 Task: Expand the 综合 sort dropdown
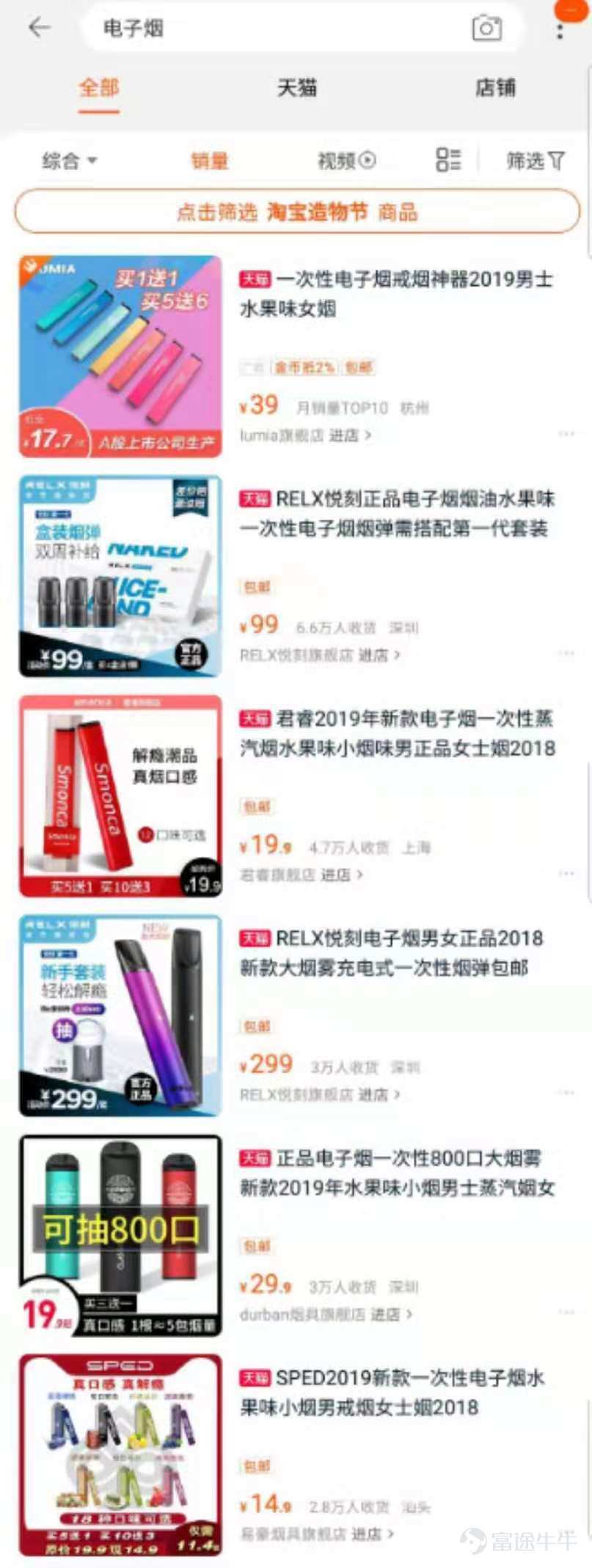pyautogui.click(x=69, y=161)
